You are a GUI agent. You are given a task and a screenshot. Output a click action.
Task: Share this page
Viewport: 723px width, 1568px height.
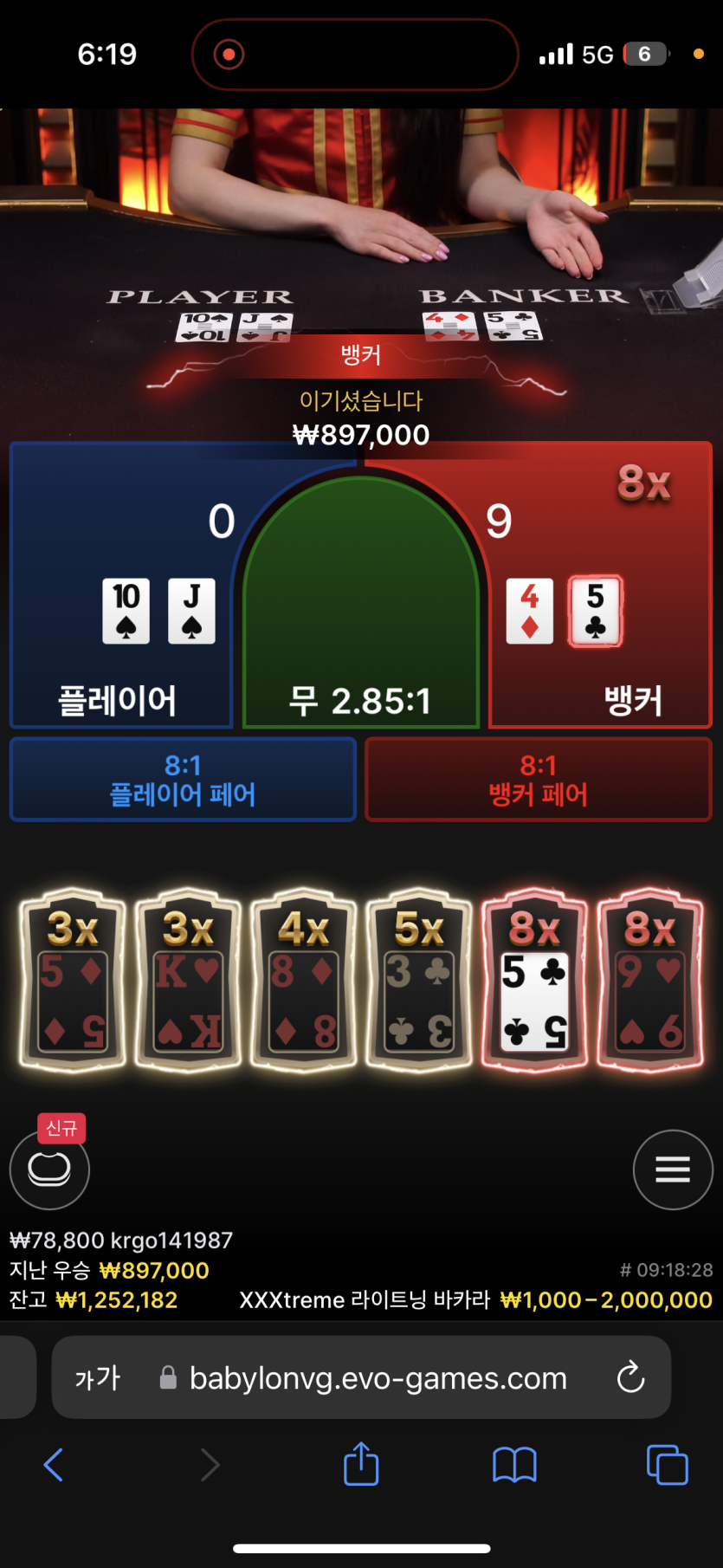tap(361, 1465)
